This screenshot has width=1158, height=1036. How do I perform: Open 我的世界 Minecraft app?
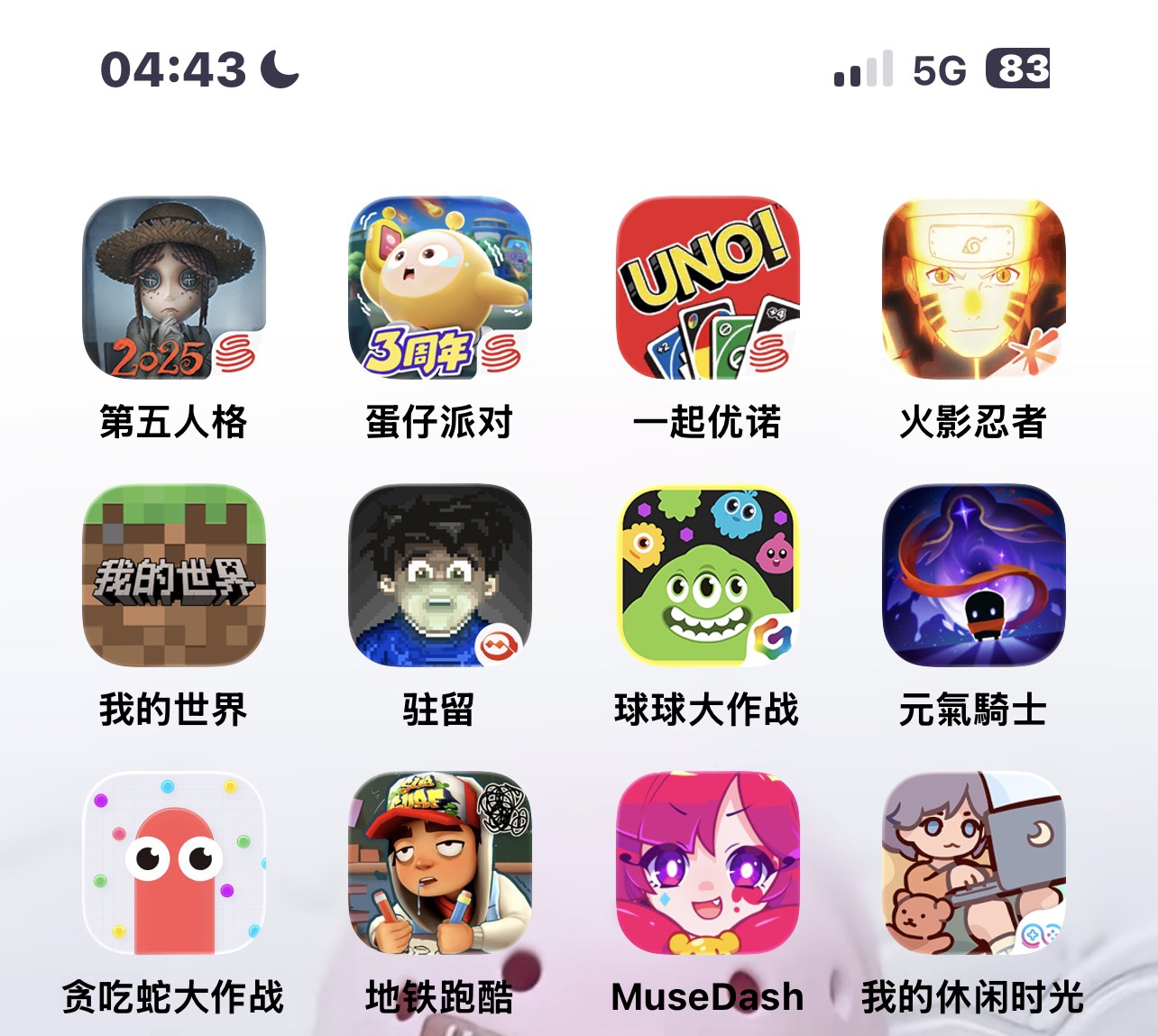[x=173, y=575]
